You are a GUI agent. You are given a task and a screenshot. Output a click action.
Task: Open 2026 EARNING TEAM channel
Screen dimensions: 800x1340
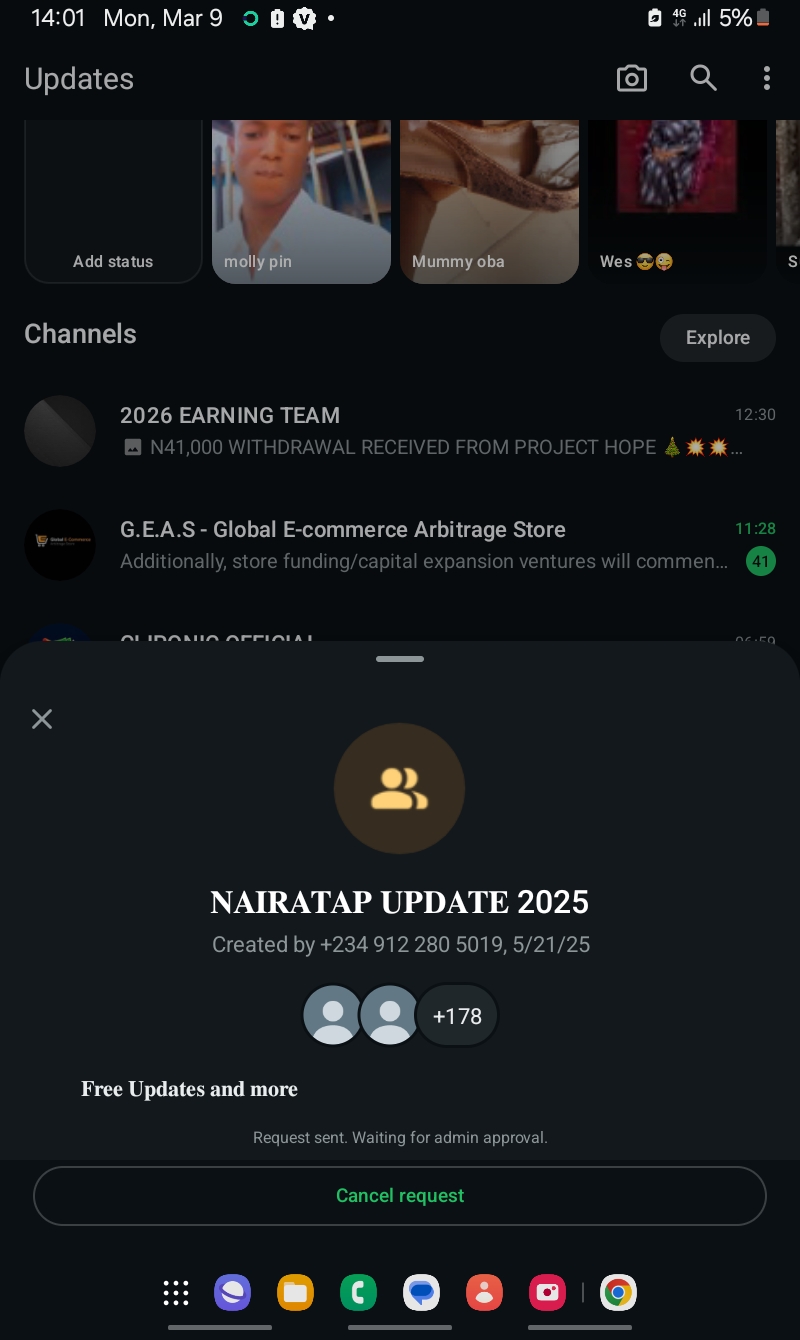click(x=400, y=431)
